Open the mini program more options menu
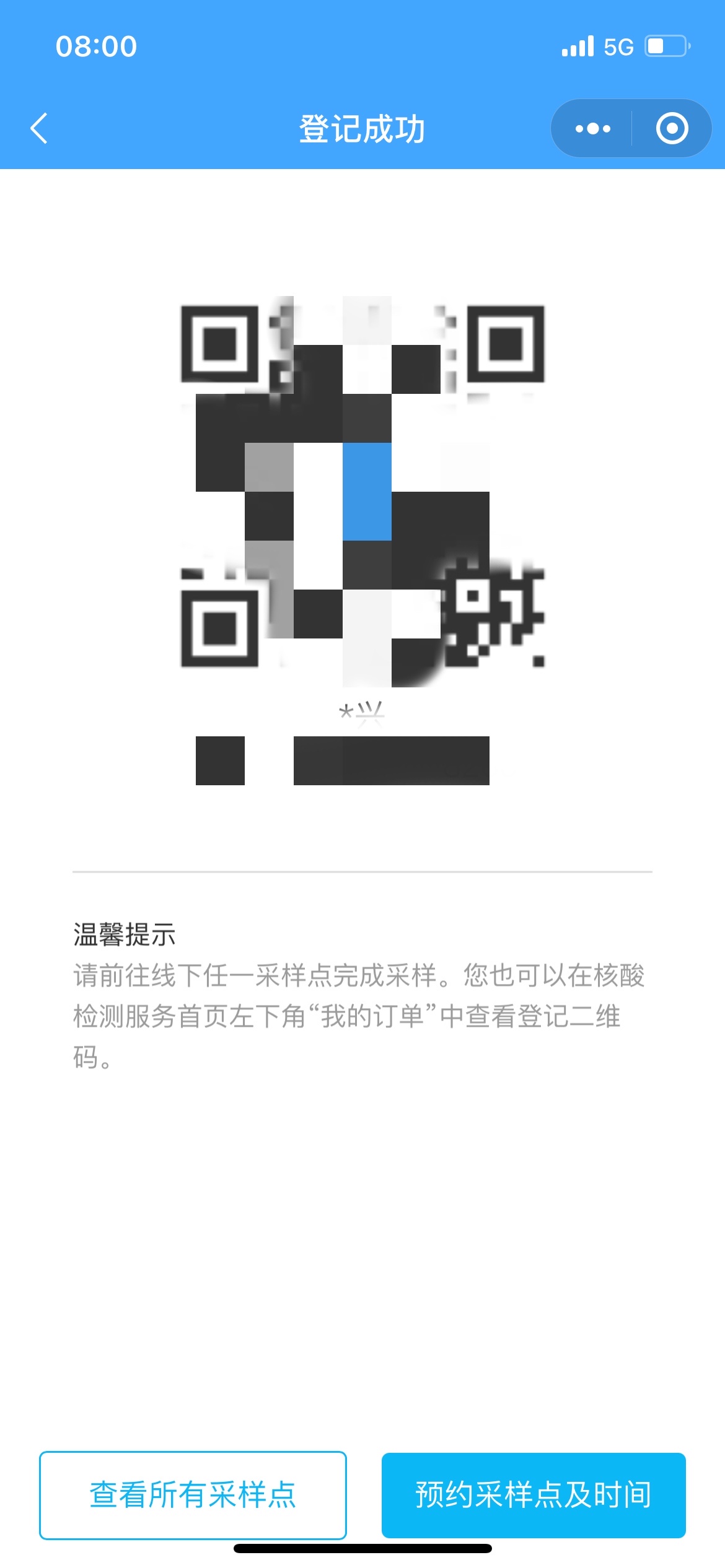Viewport: 725px width, 1568px height. tap(592, 128)
